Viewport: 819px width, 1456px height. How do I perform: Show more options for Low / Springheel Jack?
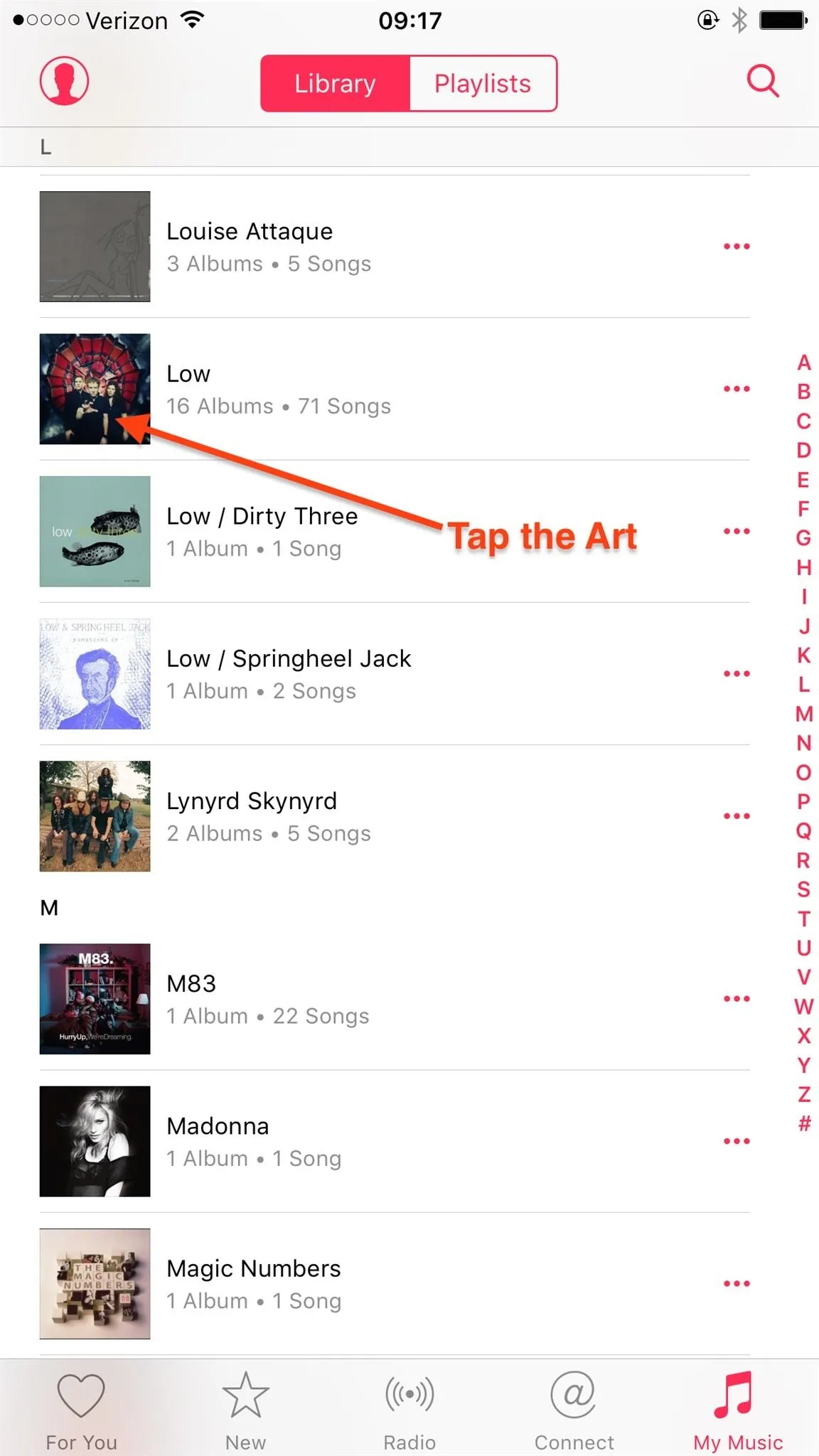pos(737,673)
